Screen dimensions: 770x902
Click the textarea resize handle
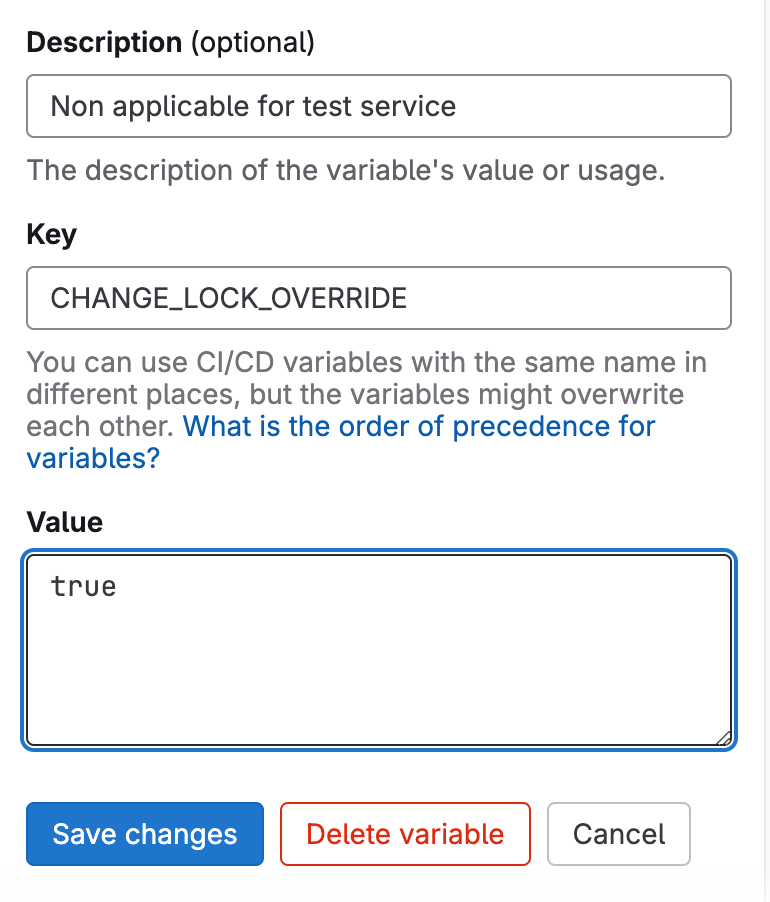(x=723, y=738)
